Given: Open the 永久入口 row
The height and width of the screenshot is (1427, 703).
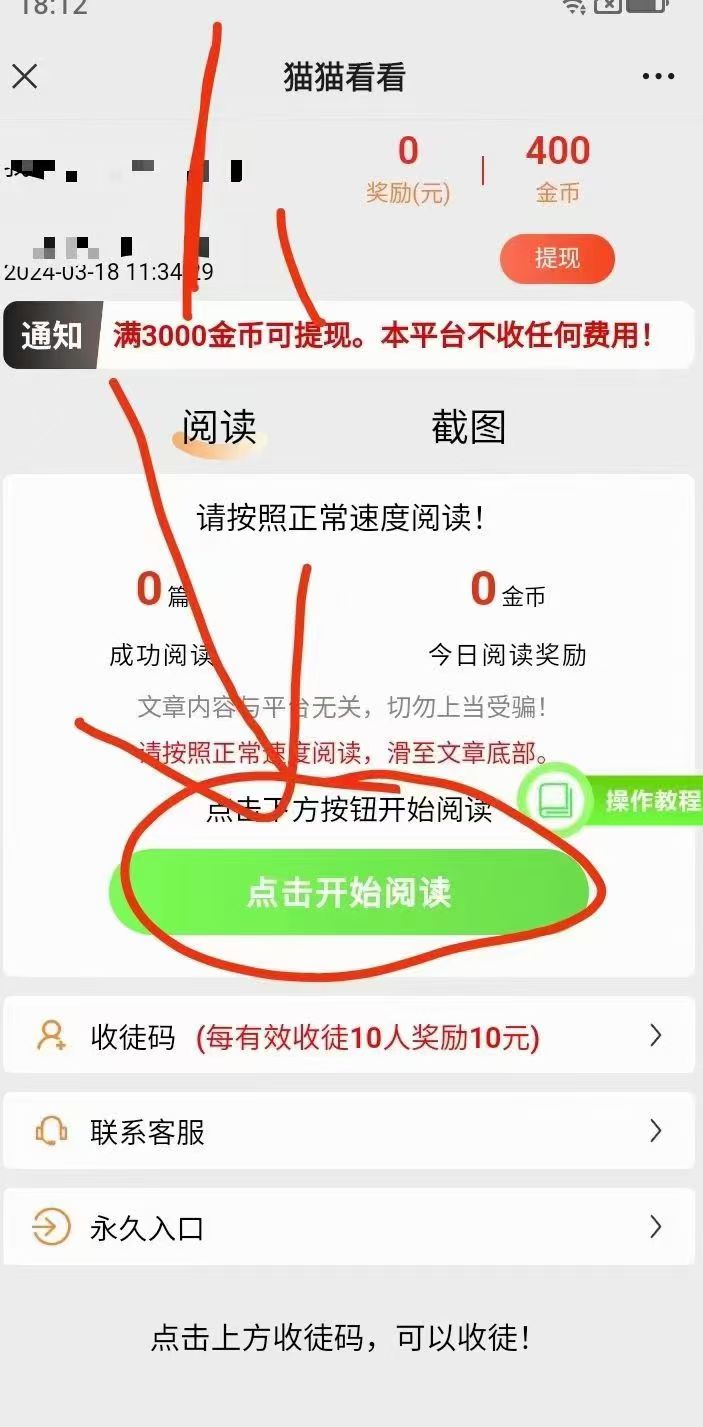Looking at the screenshot, I should point(349,1227).
